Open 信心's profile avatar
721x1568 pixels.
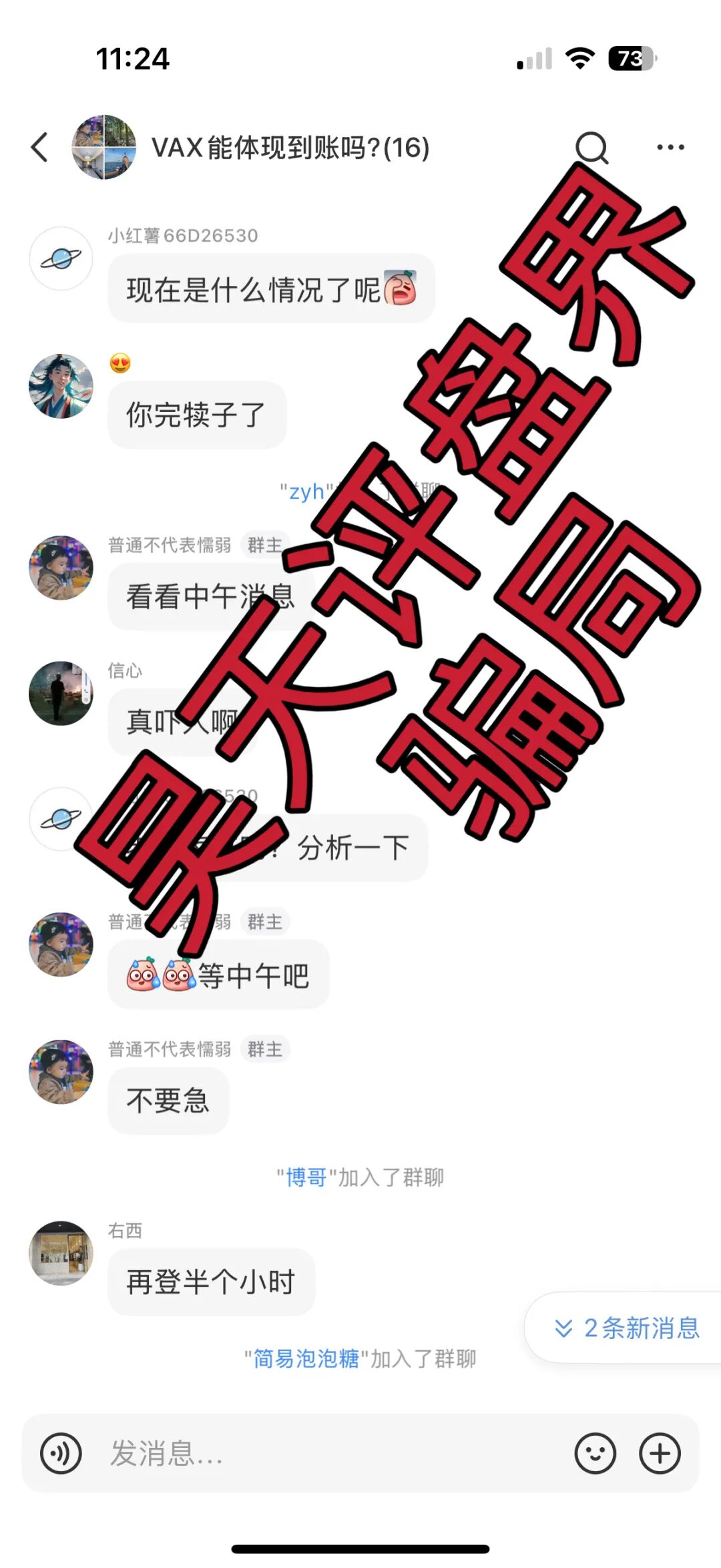coord(61,693)
